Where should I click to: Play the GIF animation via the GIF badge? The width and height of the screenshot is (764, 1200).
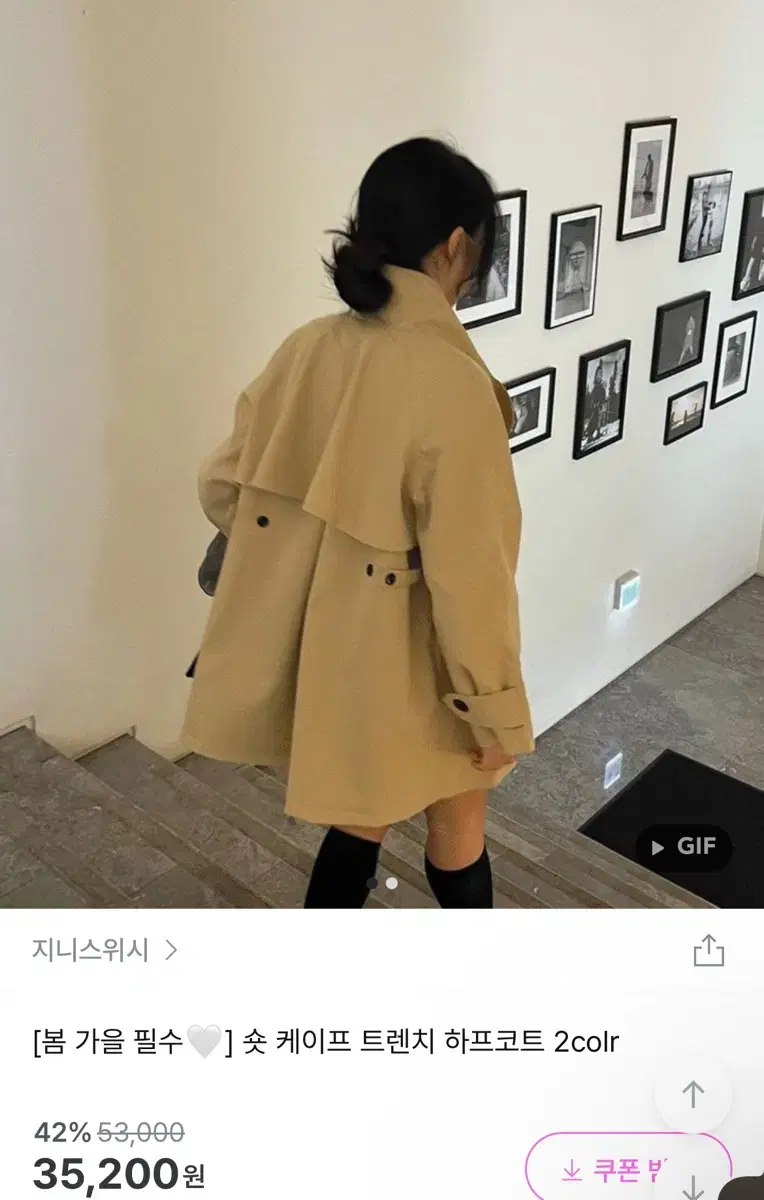tap(683, 846)
